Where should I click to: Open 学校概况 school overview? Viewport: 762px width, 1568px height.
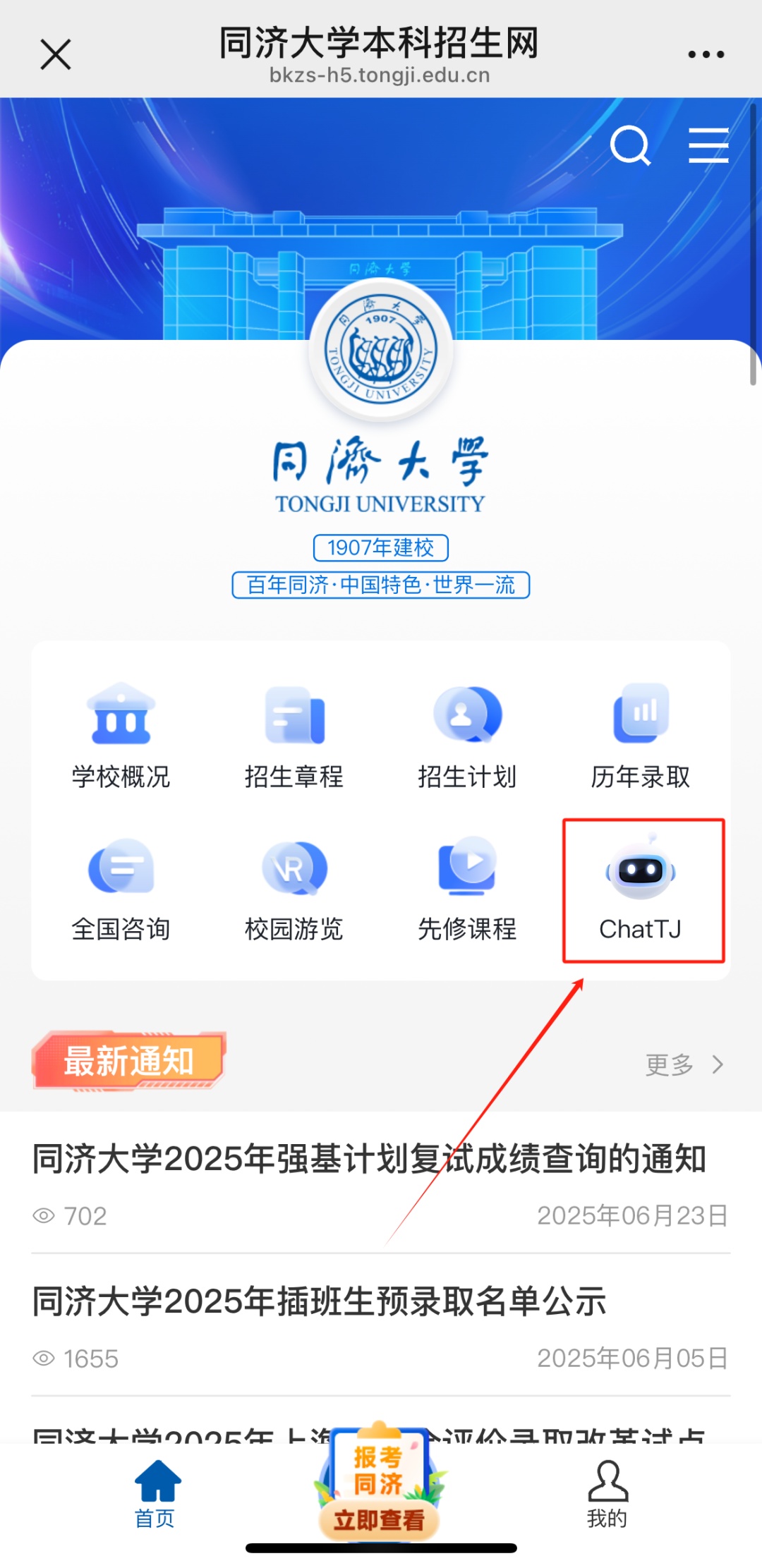point(121,736)
